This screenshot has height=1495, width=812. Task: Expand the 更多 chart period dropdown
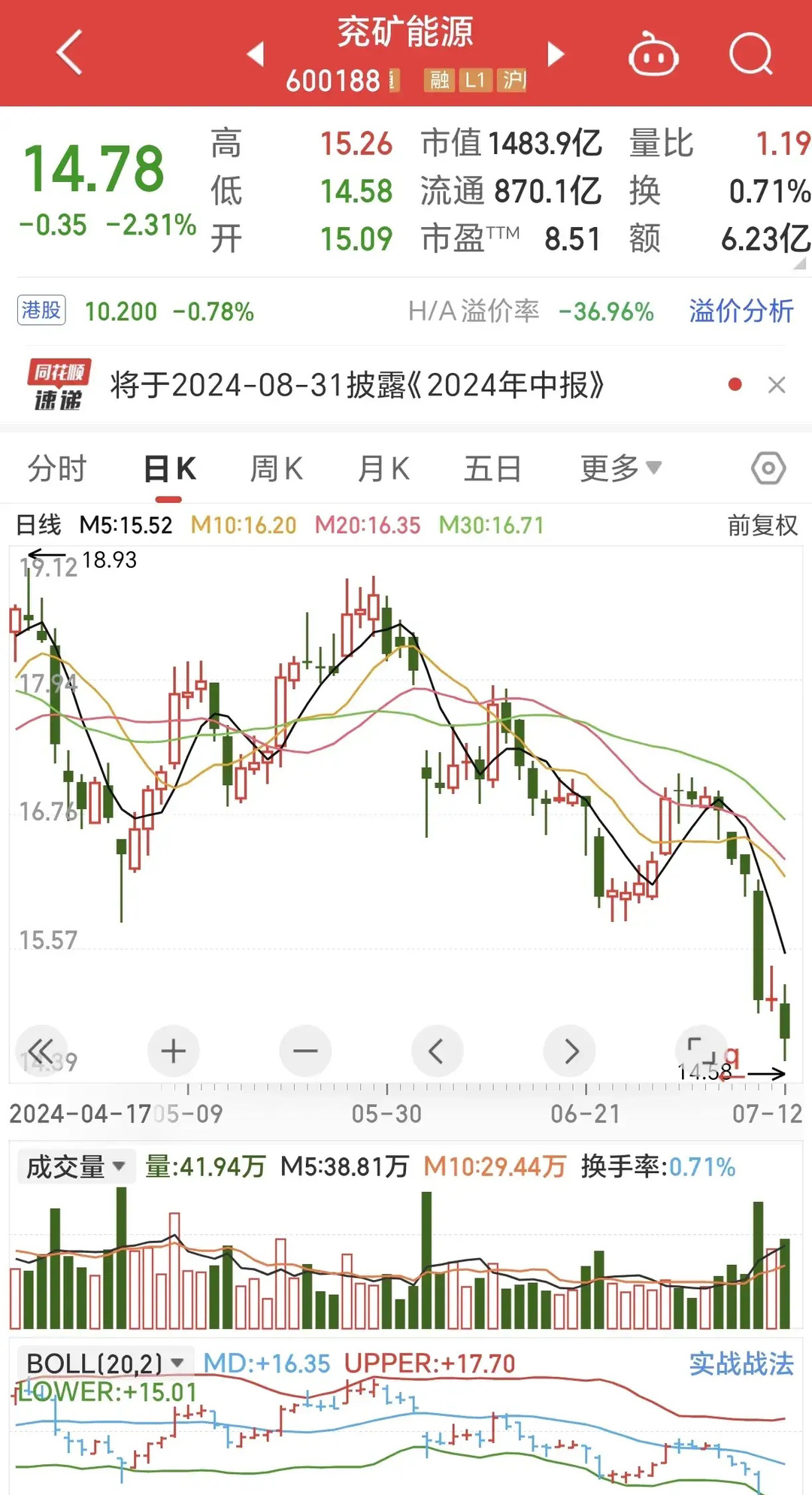tap(620, 469)
